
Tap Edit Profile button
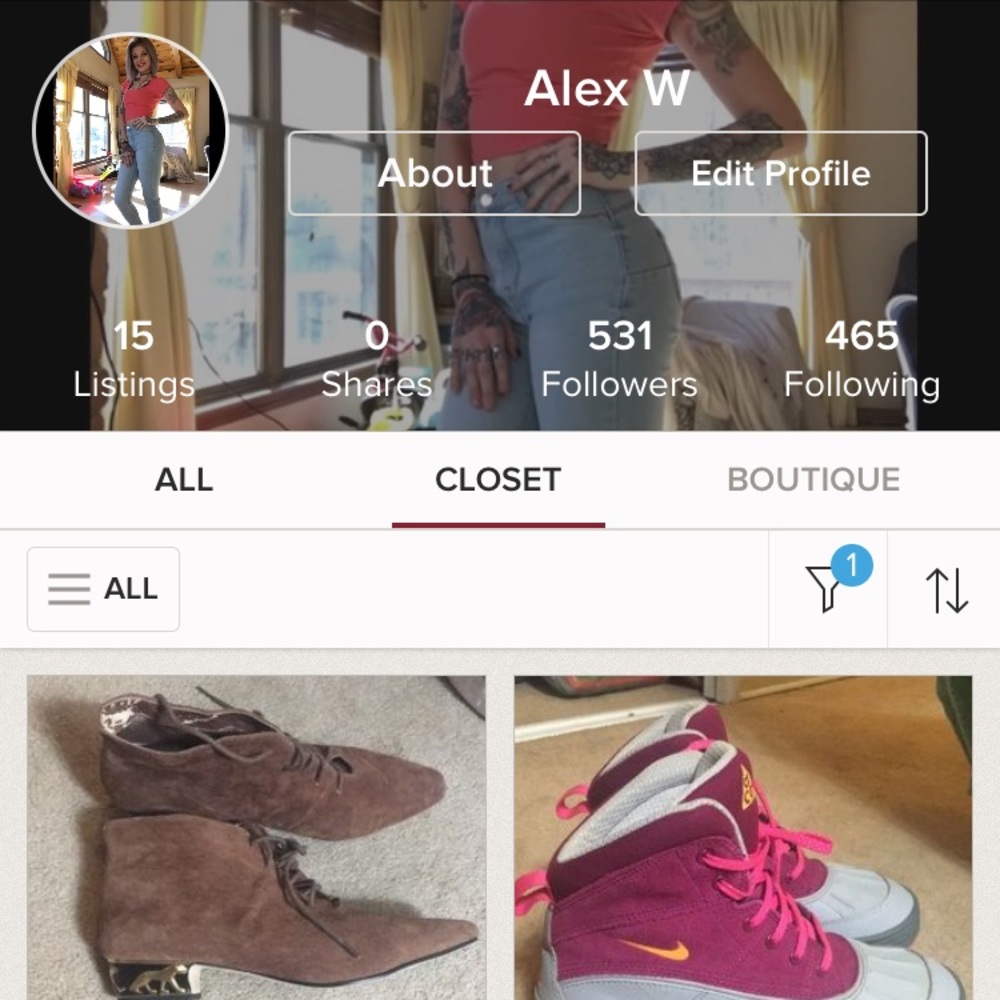(781, 173)
